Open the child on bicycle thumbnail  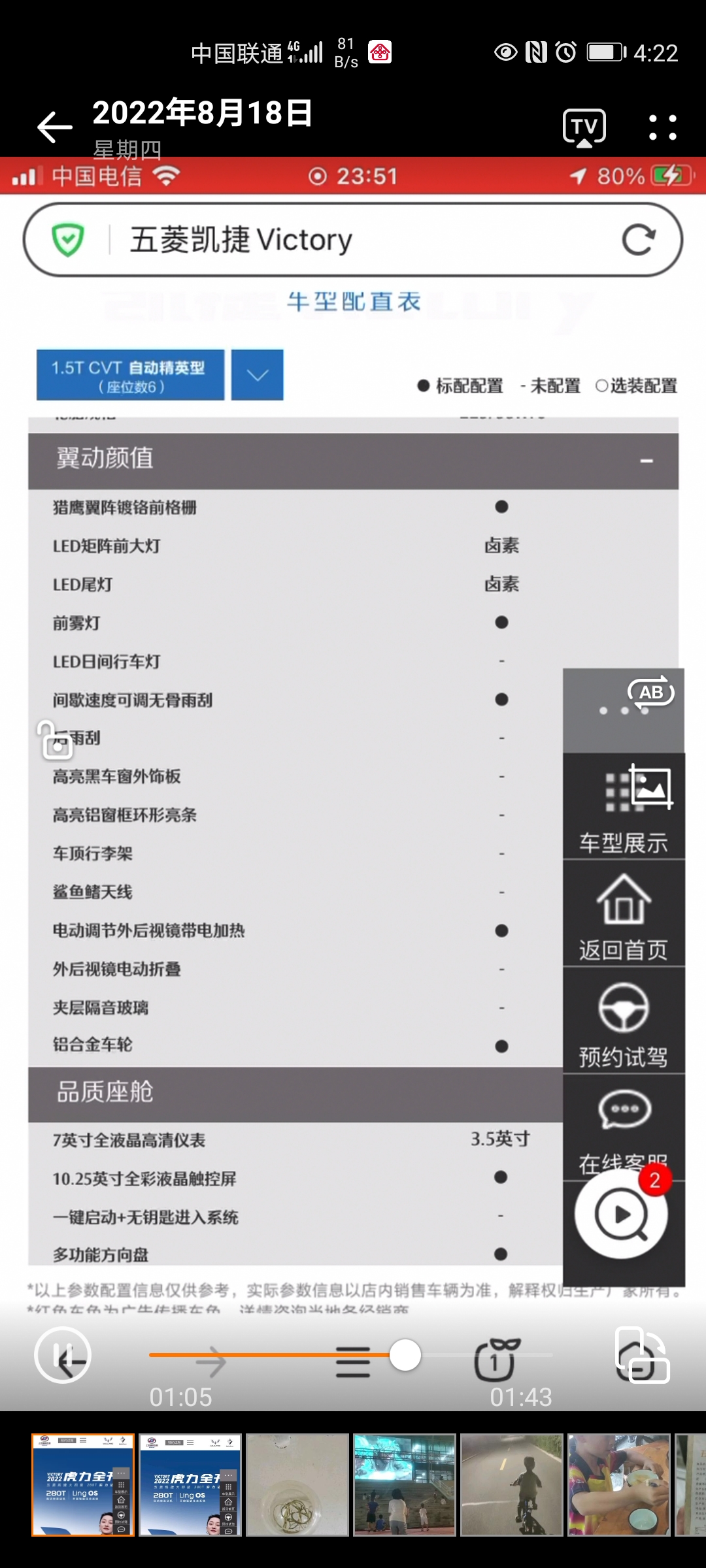(x=512, y=1484)
